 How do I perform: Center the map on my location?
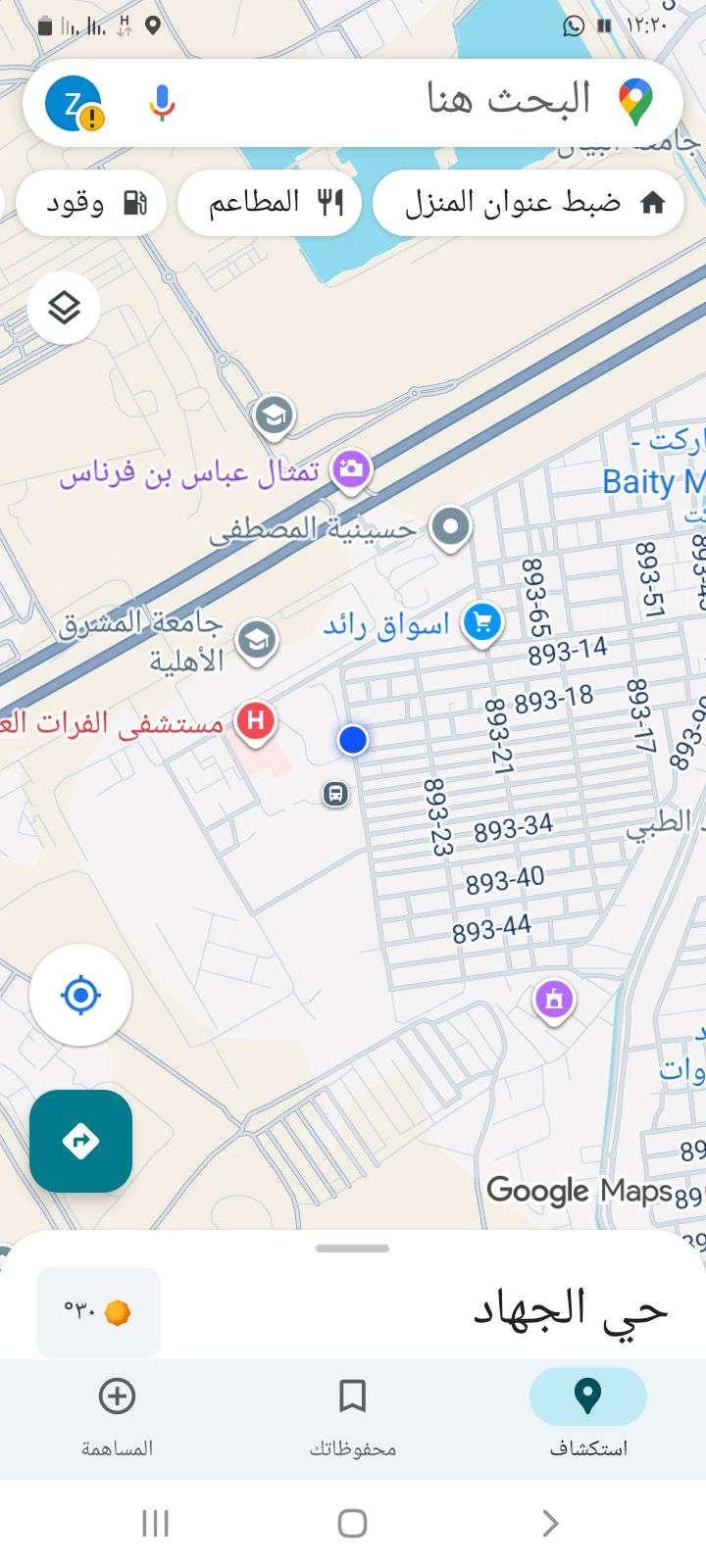(x=80, y=995)
